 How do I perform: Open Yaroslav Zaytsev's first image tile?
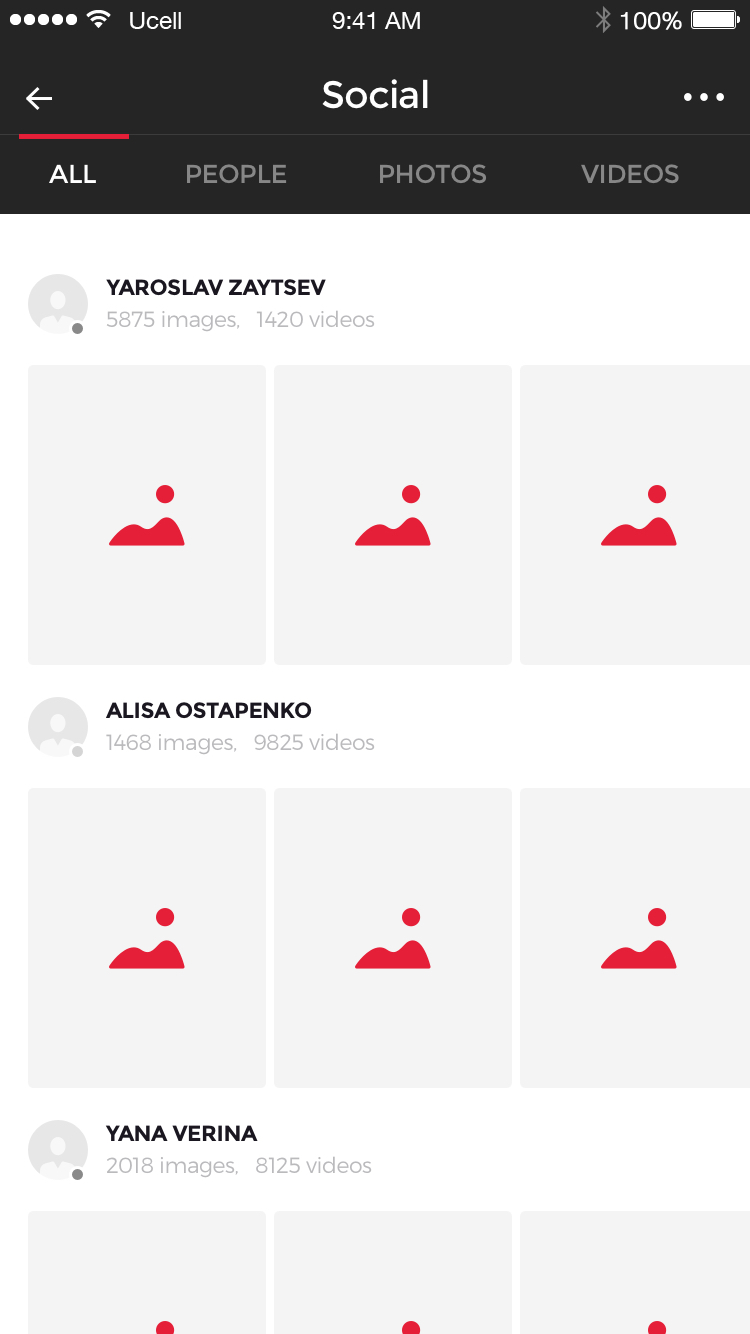pyautogui.click(x=147, y=515)
